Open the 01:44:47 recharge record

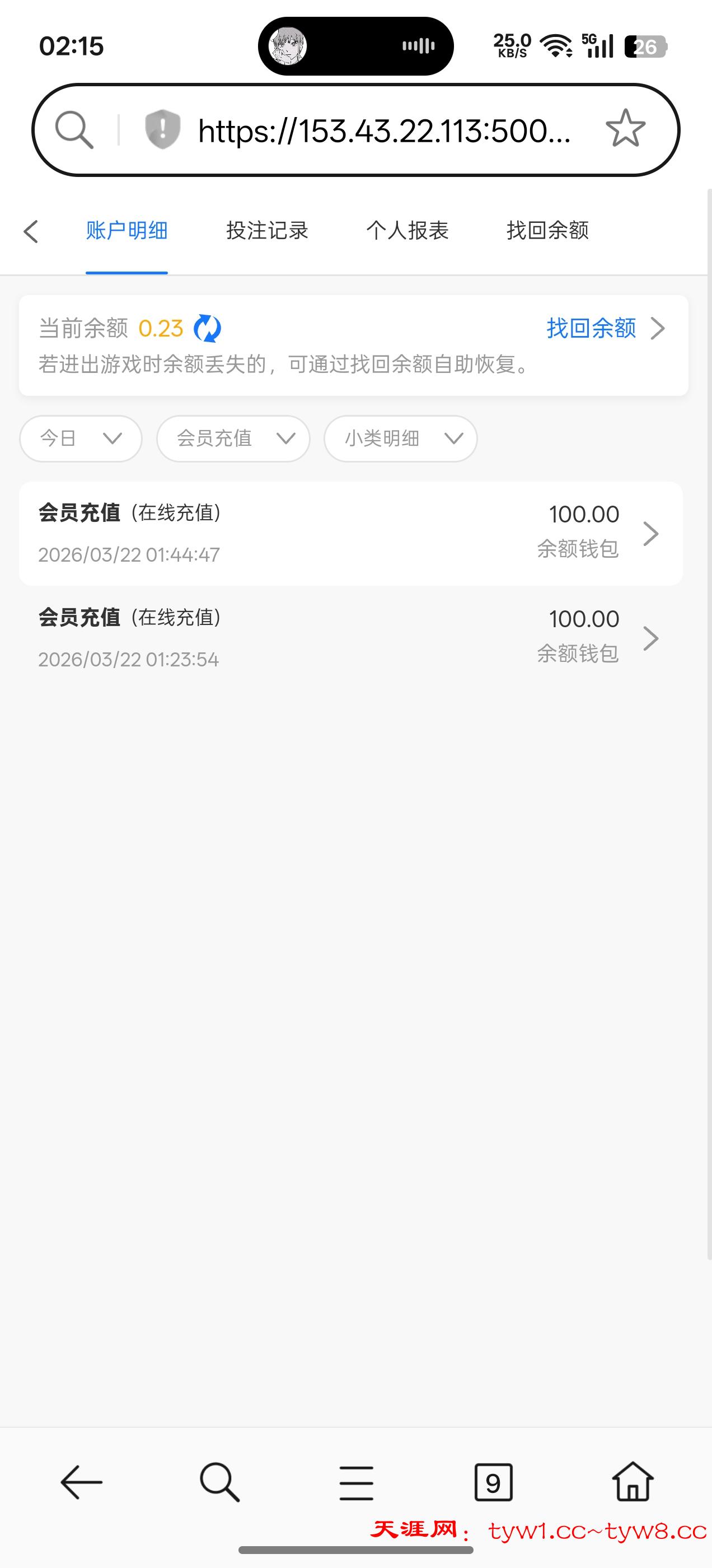coord(350,534)
